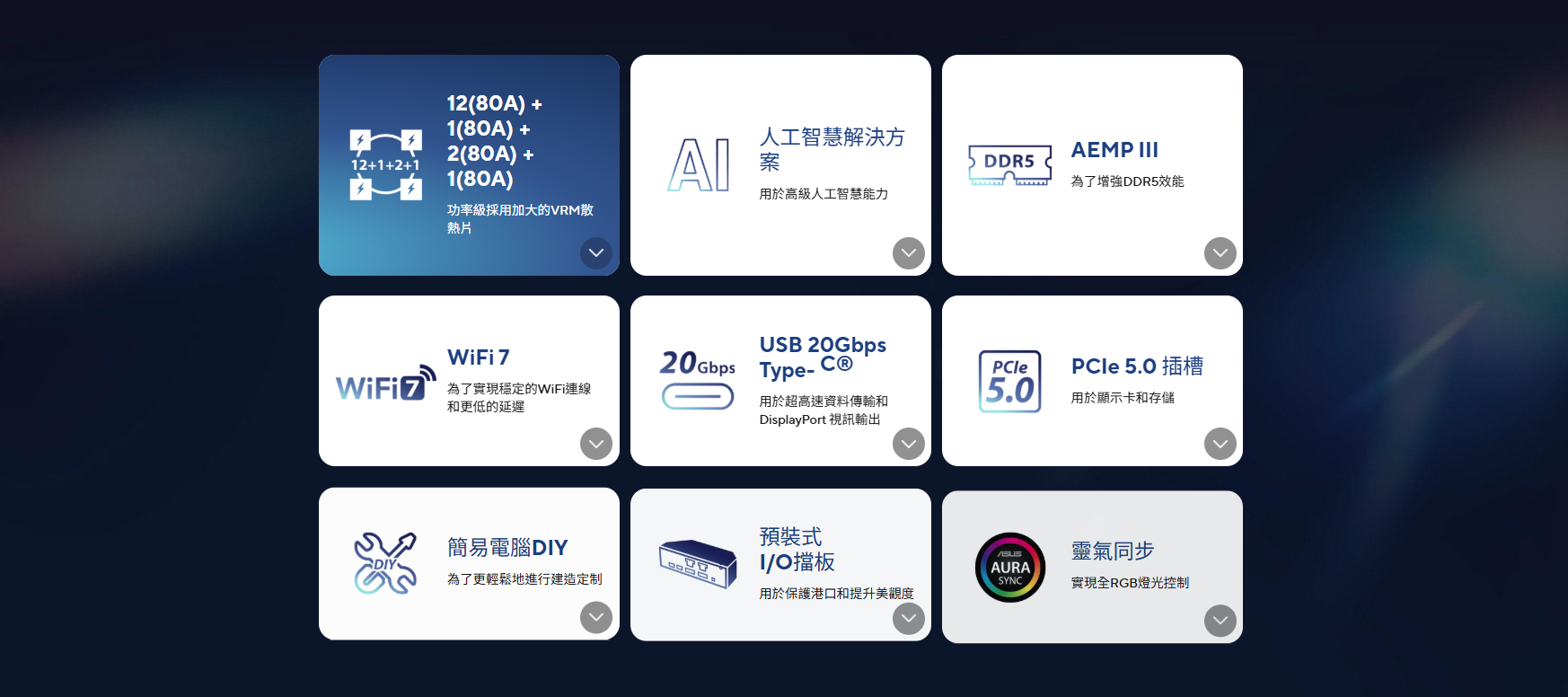Expand the 12(80A) power stage card
The width and height of the screenshot is (1568, 697).
(x=596, y=253)
